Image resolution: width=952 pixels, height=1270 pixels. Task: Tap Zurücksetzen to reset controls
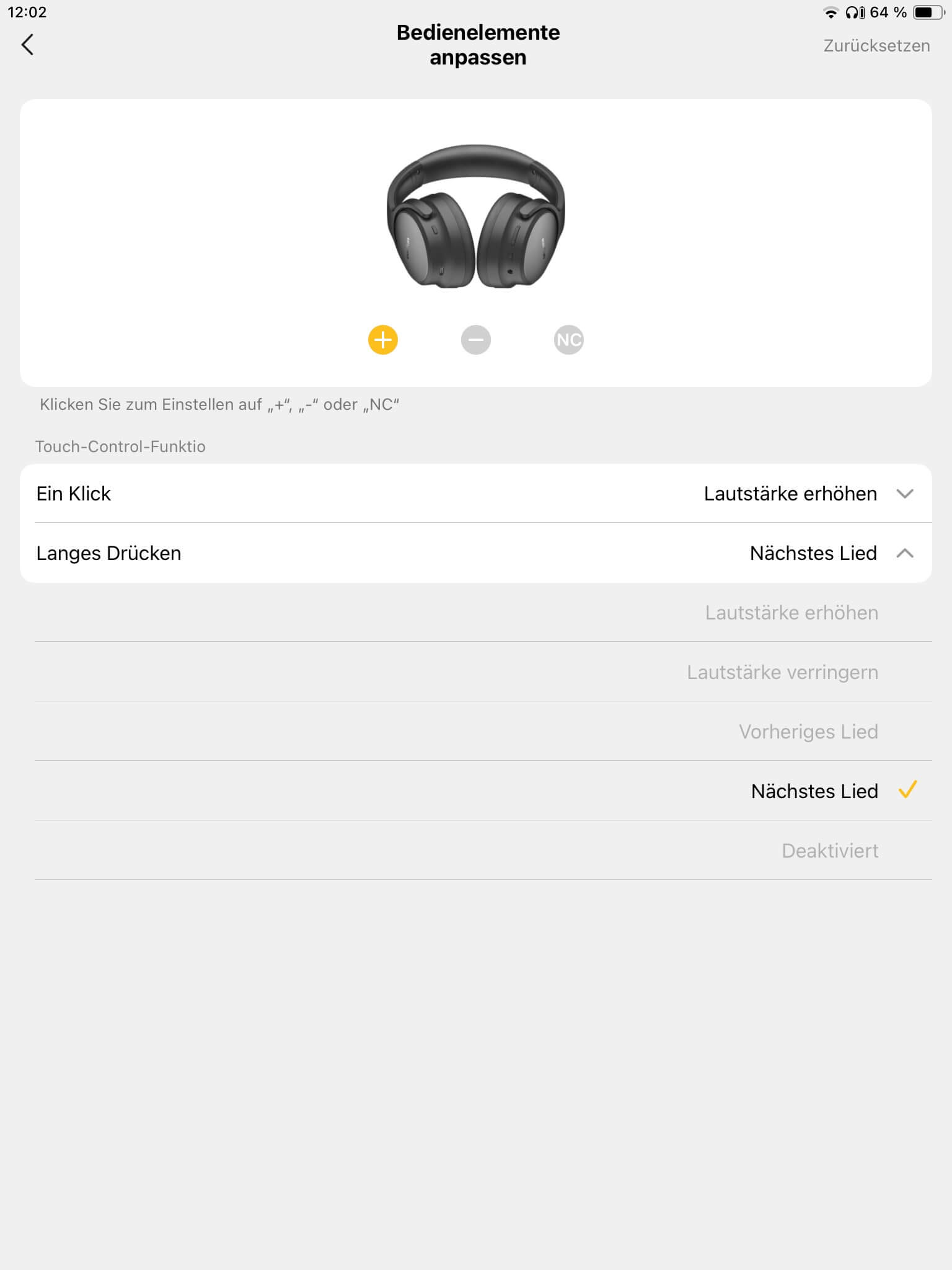click(876, 46)
